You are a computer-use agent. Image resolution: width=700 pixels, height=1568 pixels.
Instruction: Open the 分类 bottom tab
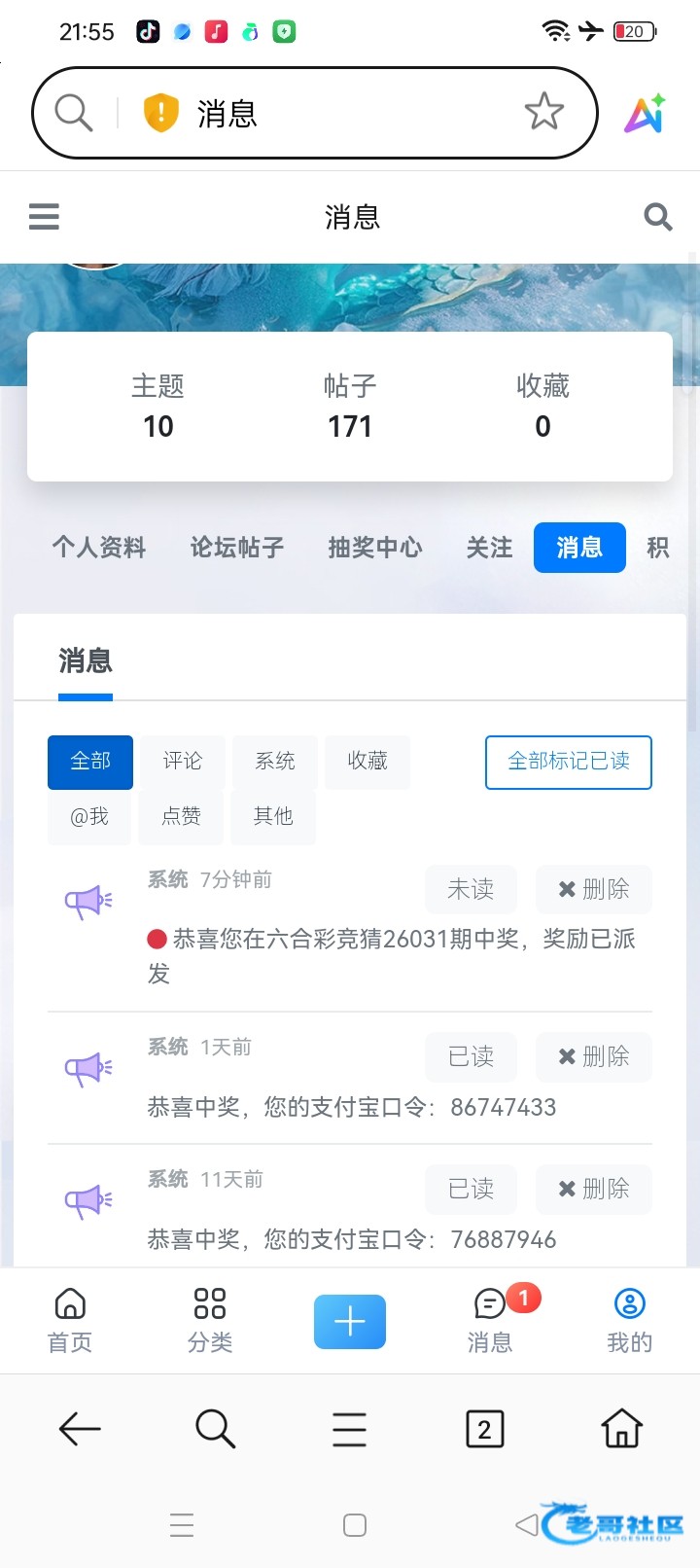point(210,1320)
